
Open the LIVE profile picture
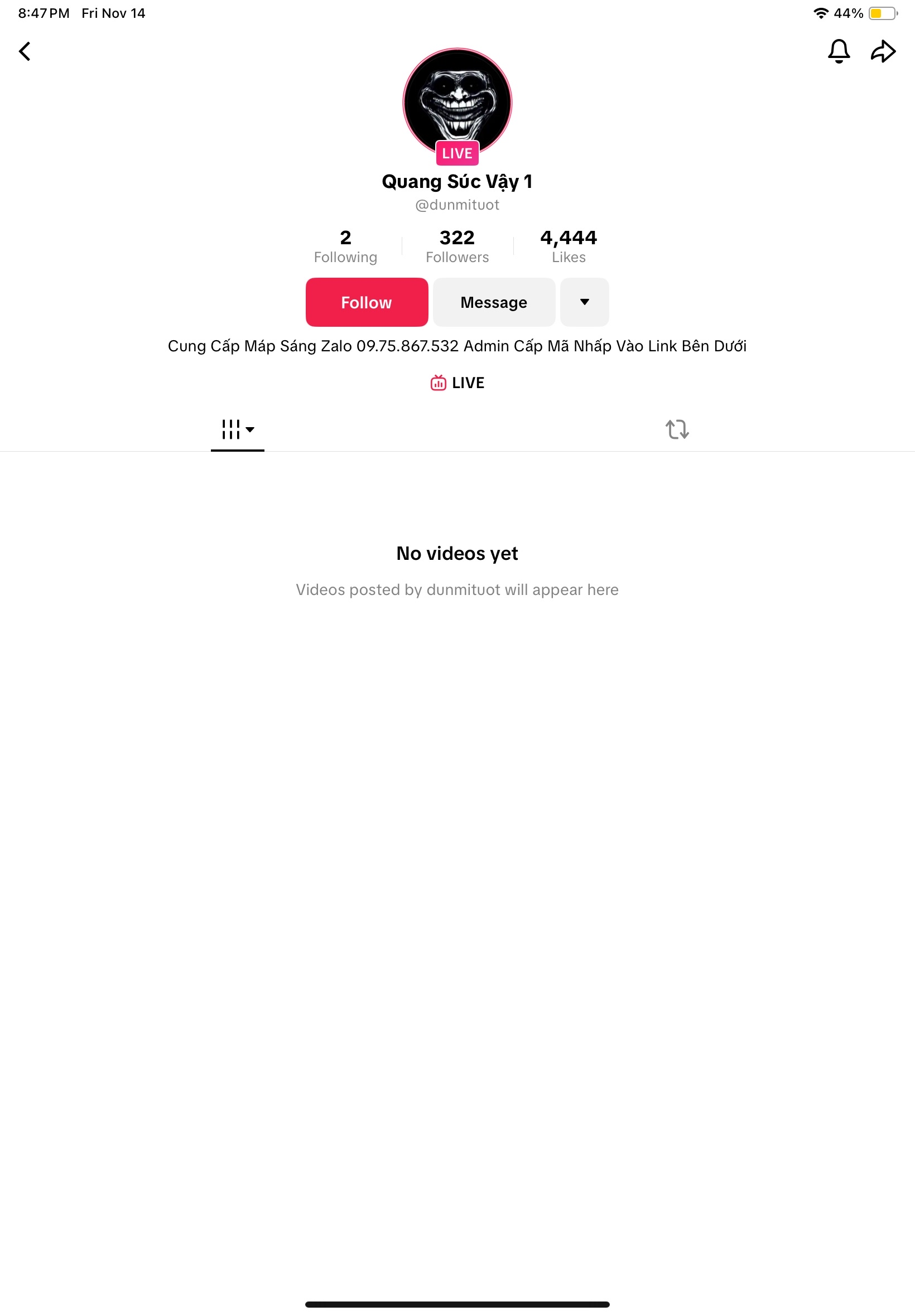pos(457,103)
